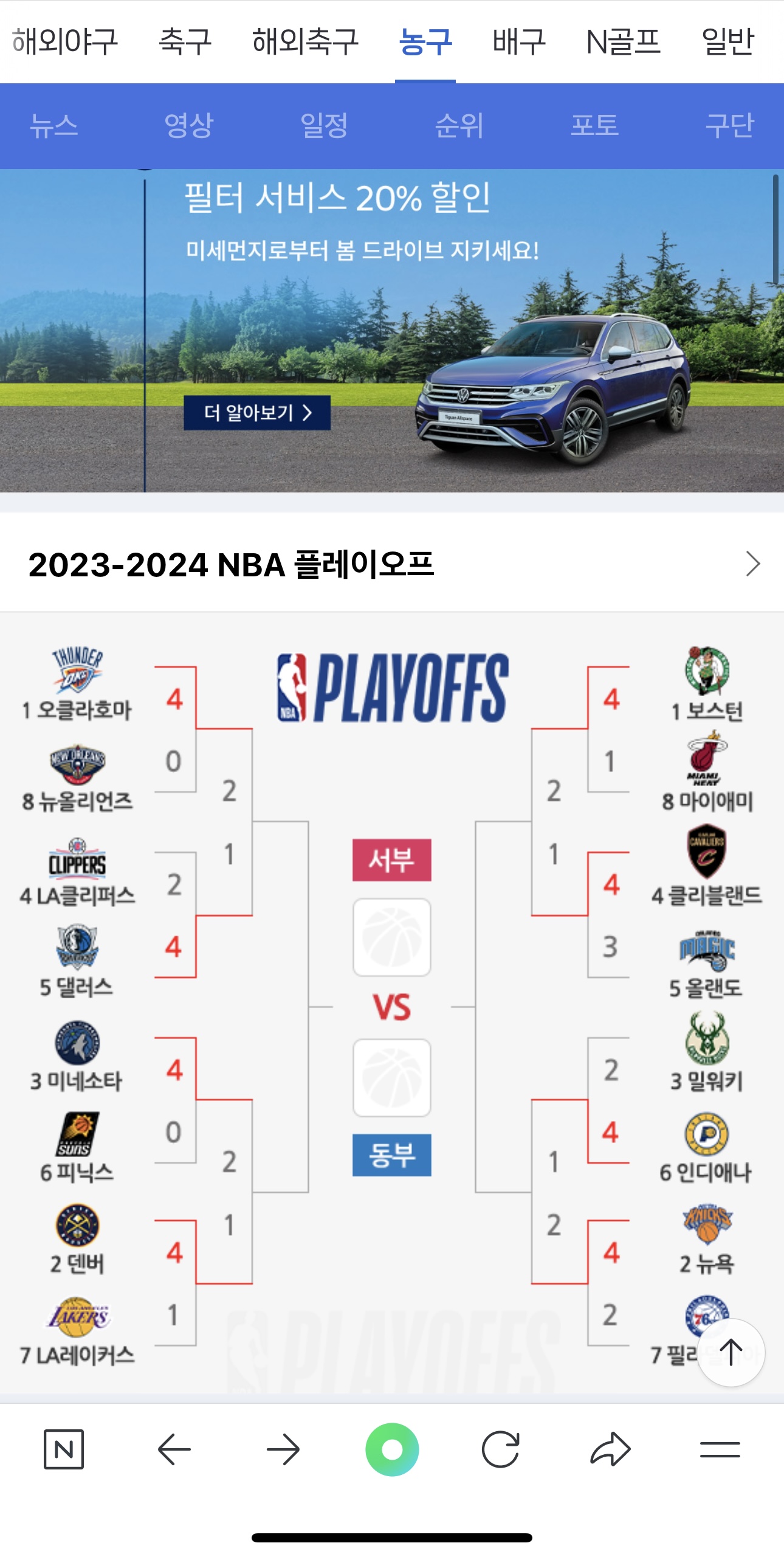
Task: Tap 더 알아보기 on the car ad
Action: click(258, 413)
